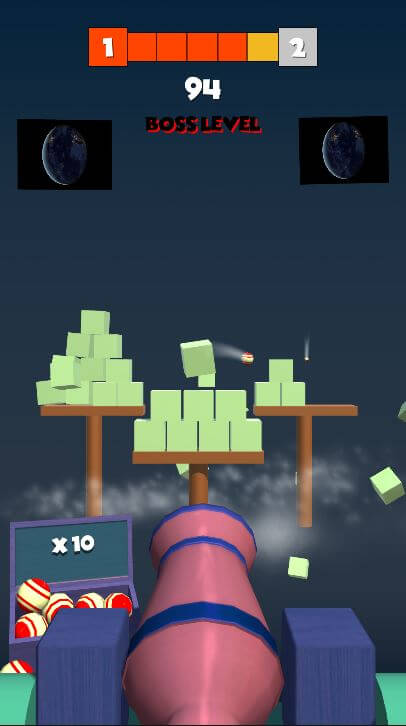Shoot the block pile on the left platform
Screen dimensions: 406x726
click(x=90, y=358)
